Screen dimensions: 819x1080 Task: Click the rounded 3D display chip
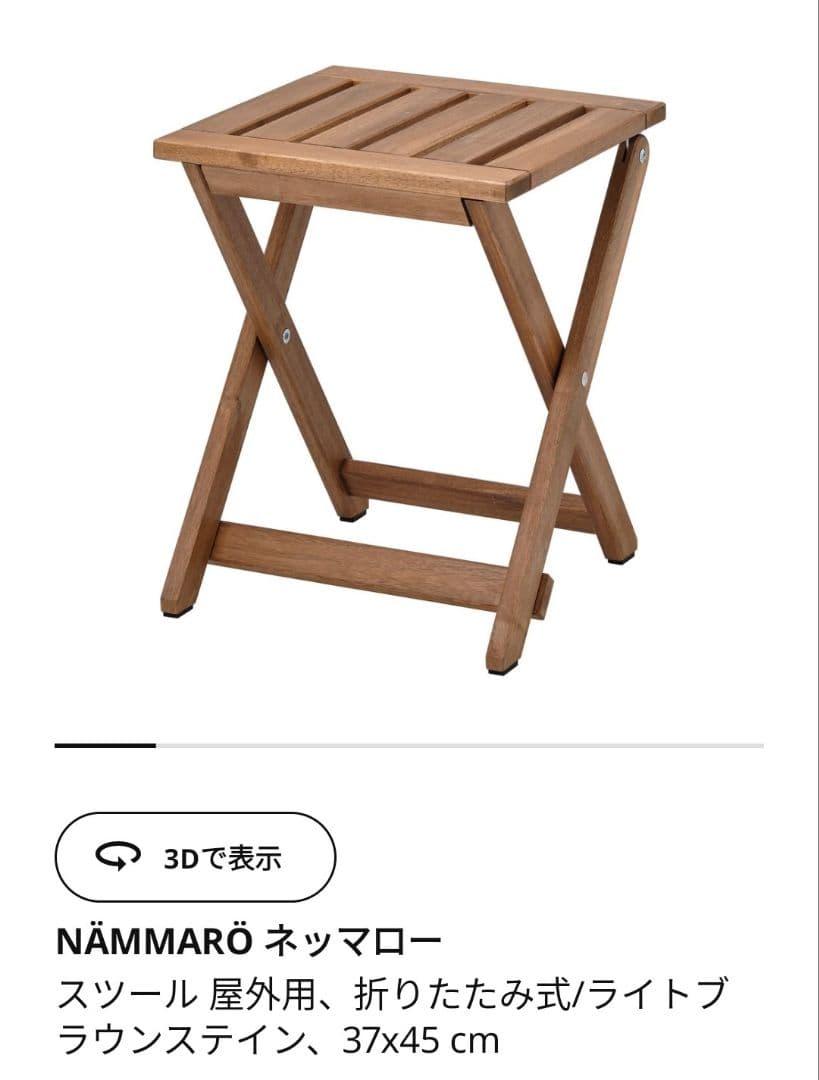pyautogui.click(x=195, y=855)
